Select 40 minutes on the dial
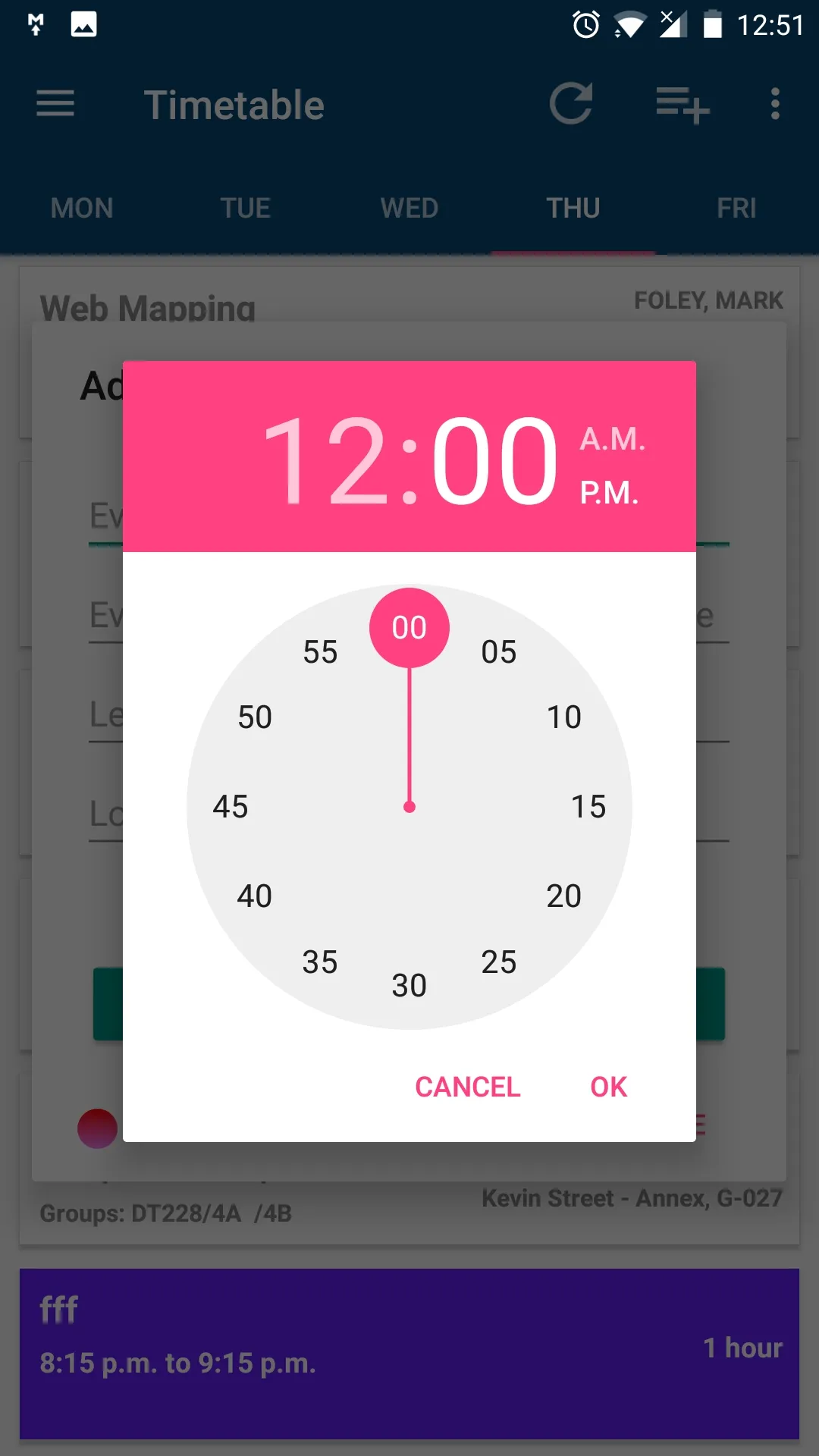Viewport: 819px width, 1456px height. [255, 896]
